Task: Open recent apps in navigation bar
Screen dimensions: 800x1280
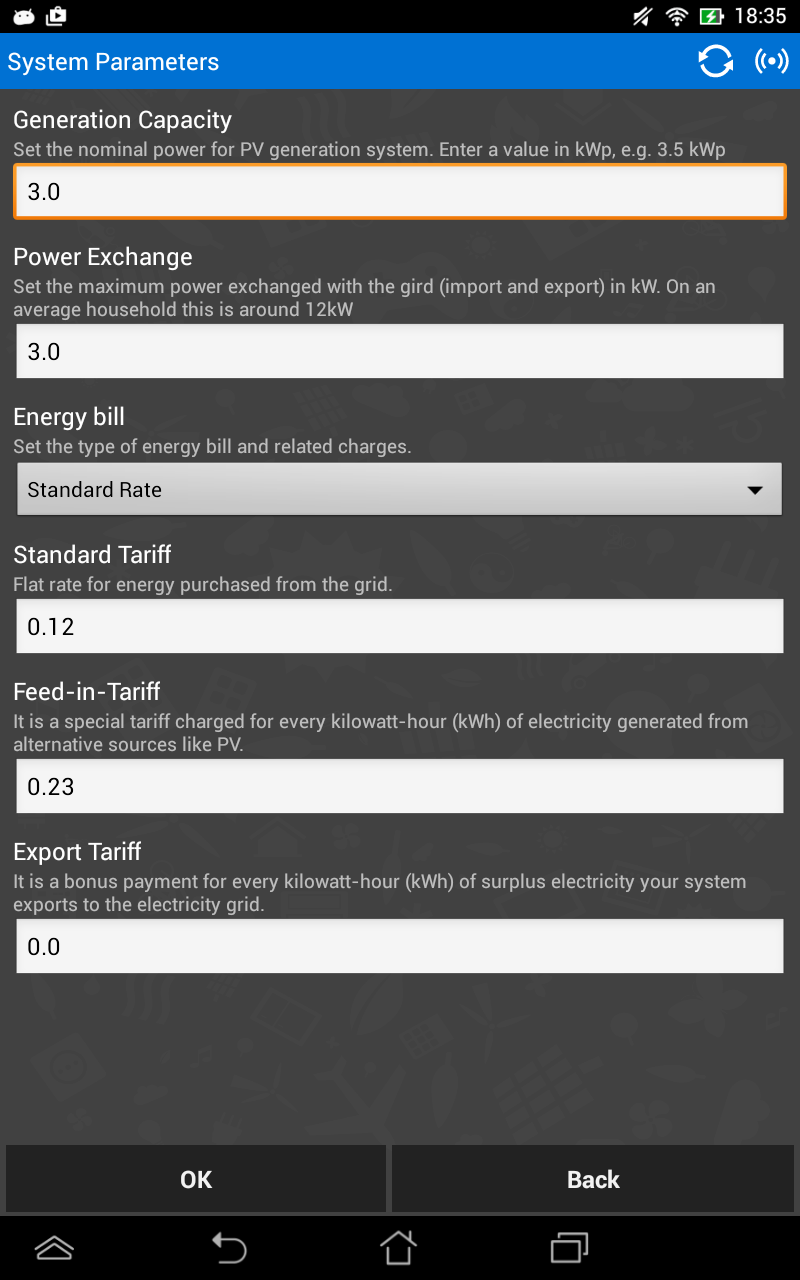Action: point(570,1247)
